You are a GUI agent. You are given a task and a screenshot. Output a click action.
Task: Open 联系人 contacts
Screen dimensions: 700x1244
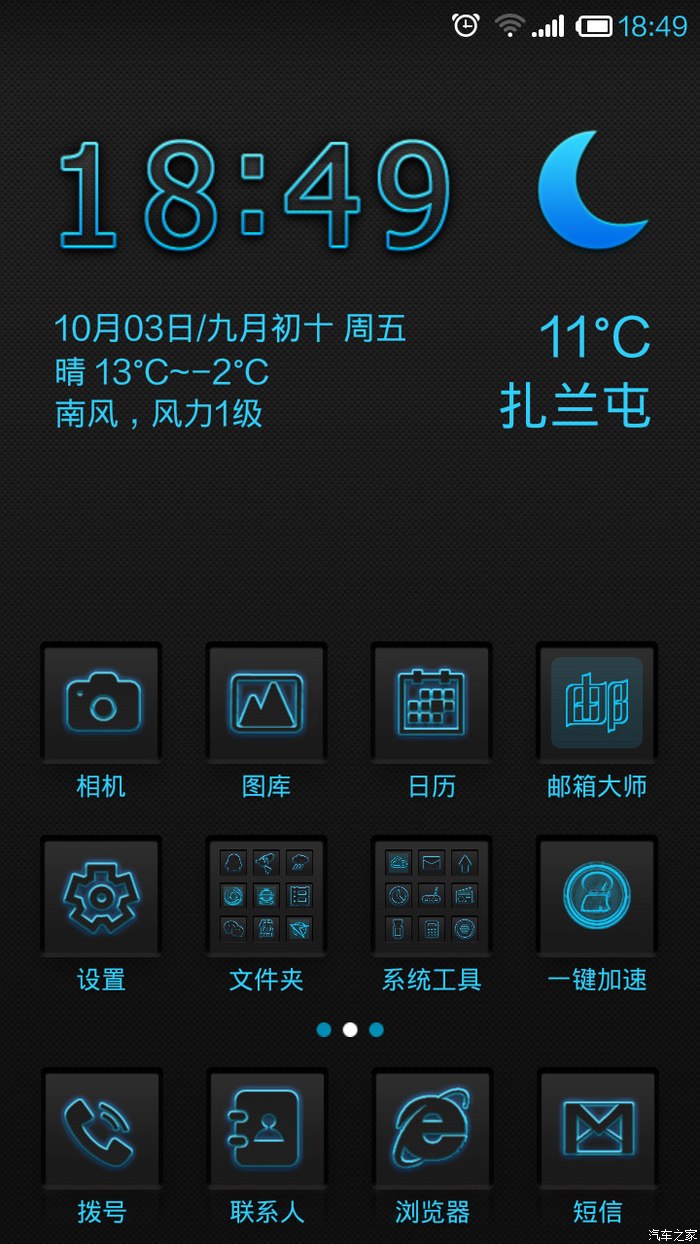click(x=266, y=1128)
